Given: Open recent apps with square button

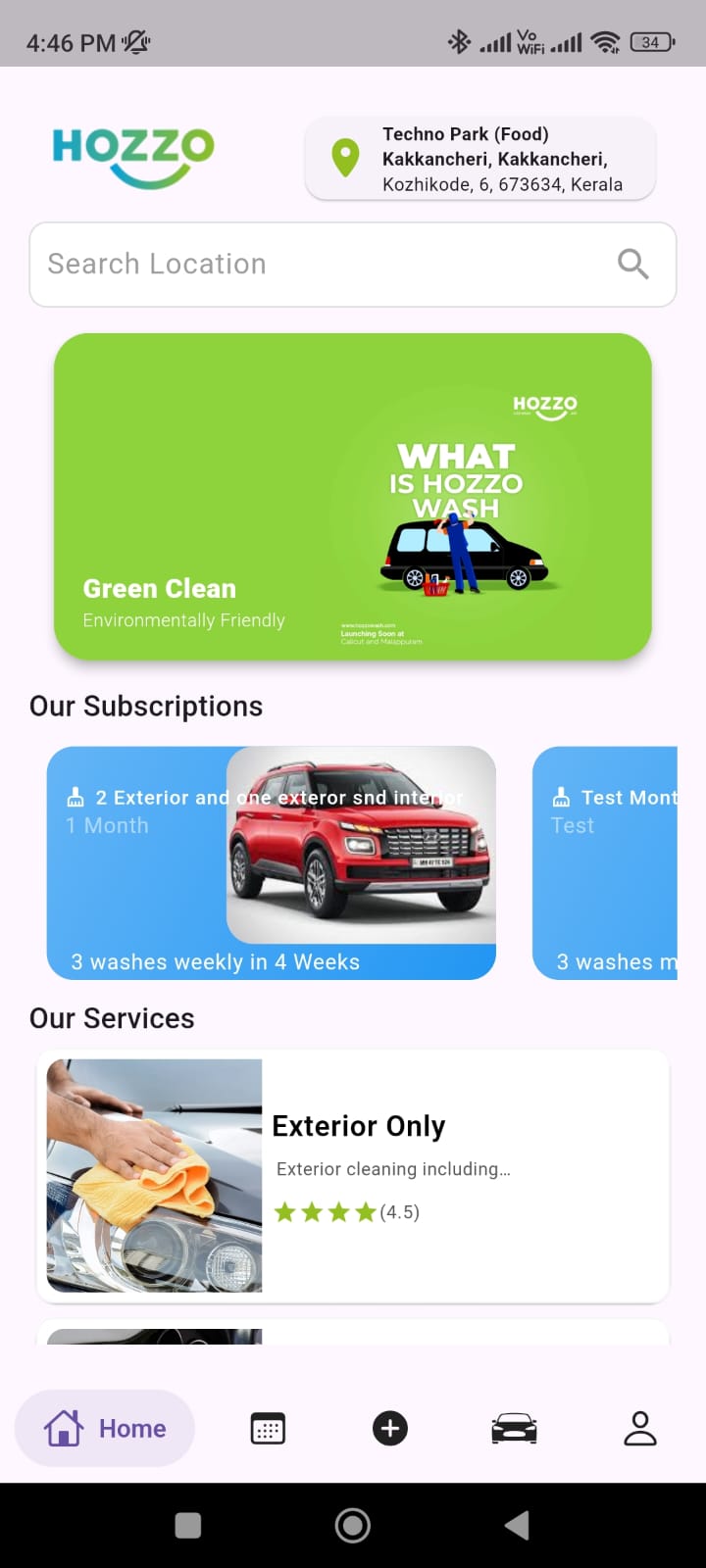Looking at the screenshot, I should tap(188, 1525).
